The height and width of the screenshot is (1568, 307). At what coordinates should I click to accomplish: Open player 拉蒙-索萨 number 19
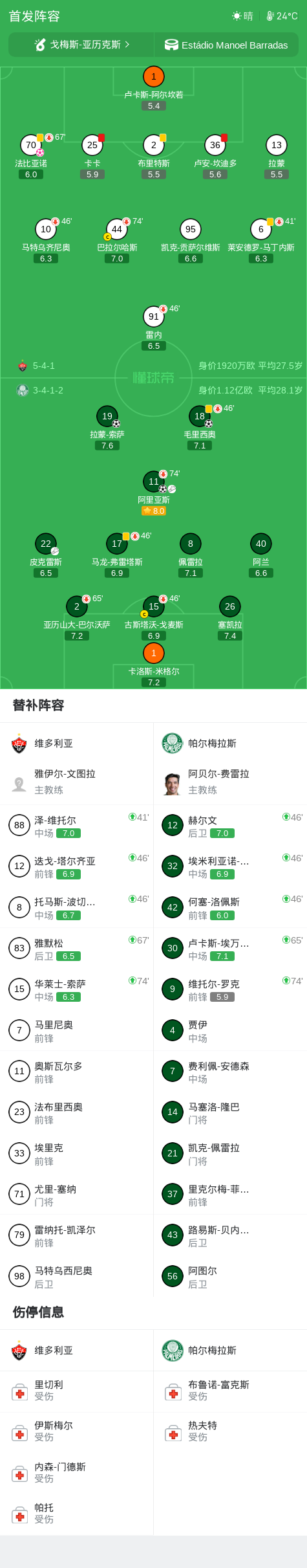click(107, 428)
